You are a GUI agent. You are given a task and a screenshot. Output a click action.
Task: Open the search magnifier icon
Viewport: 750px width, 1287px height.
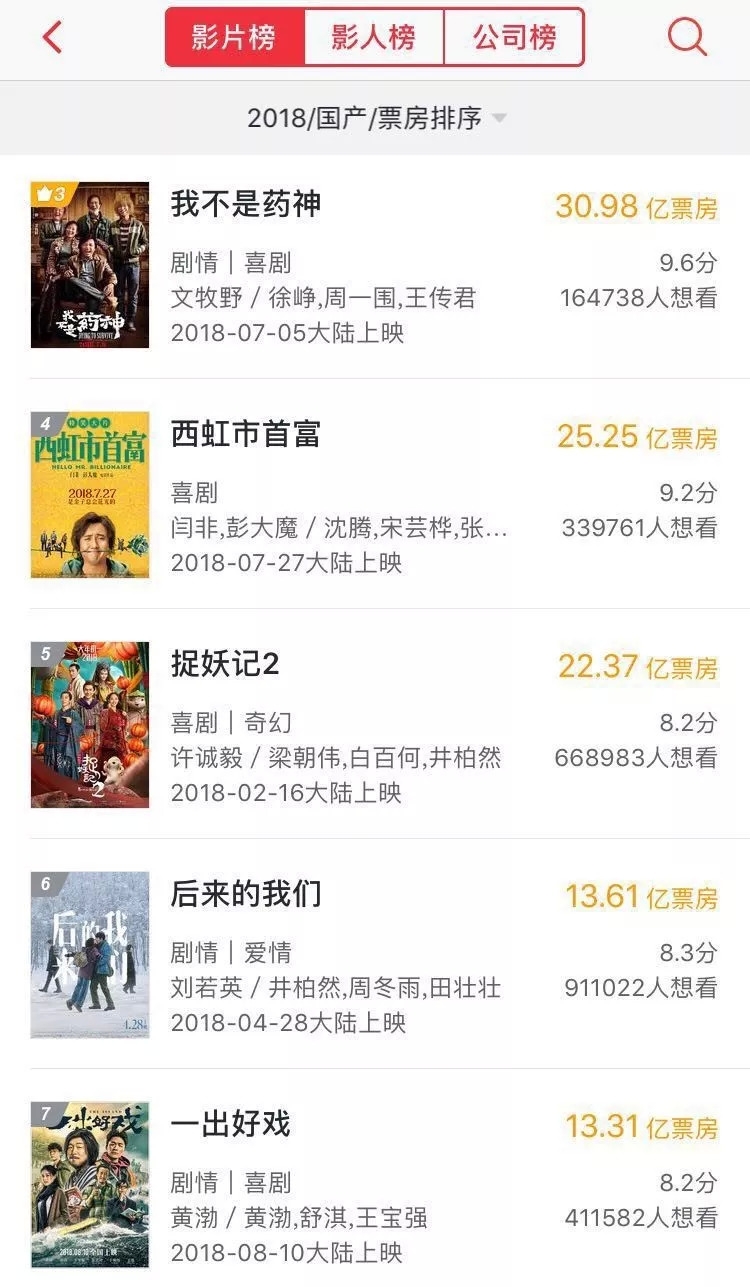coord(687,38)
